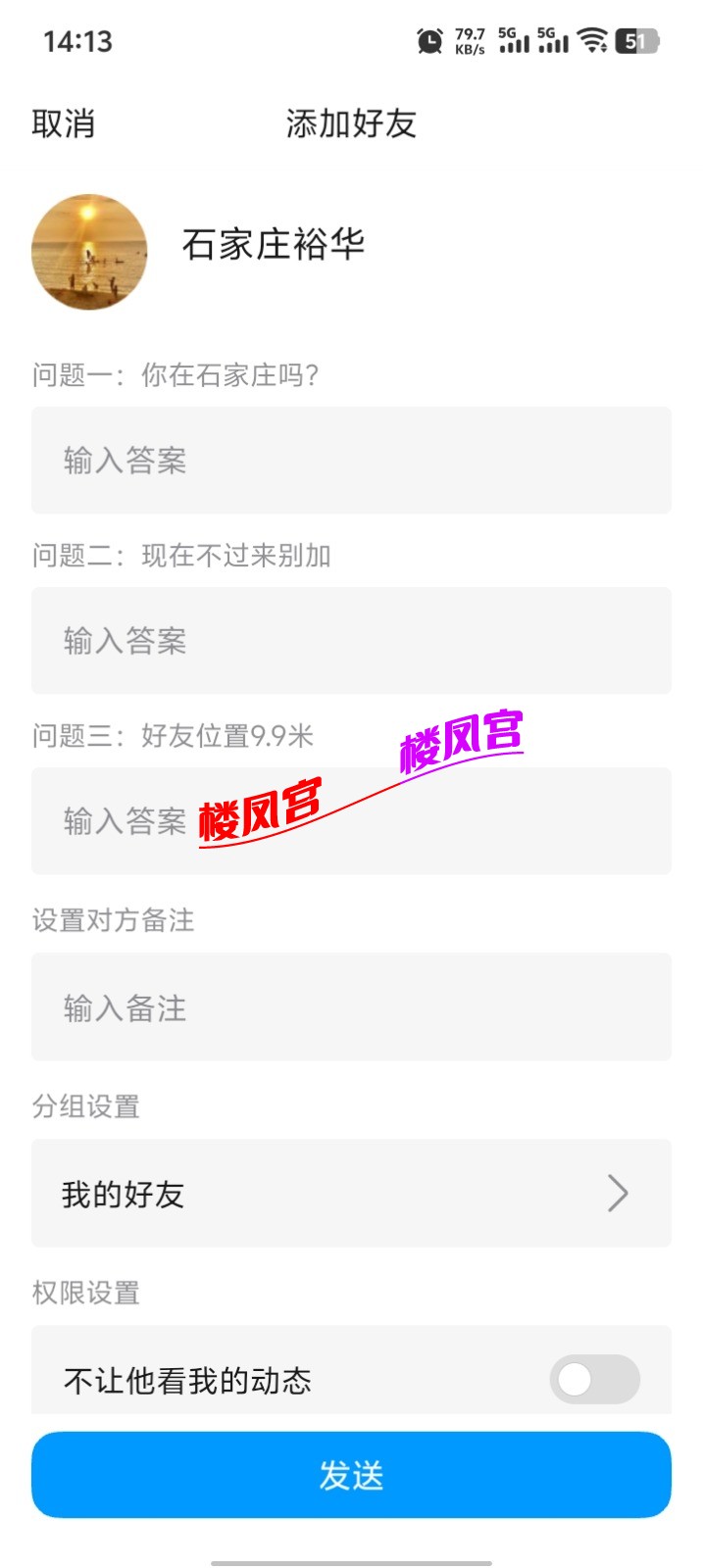Send the friend request with 发送
This screenshot has width=703, height=1568.
(x=351, y=1474)
